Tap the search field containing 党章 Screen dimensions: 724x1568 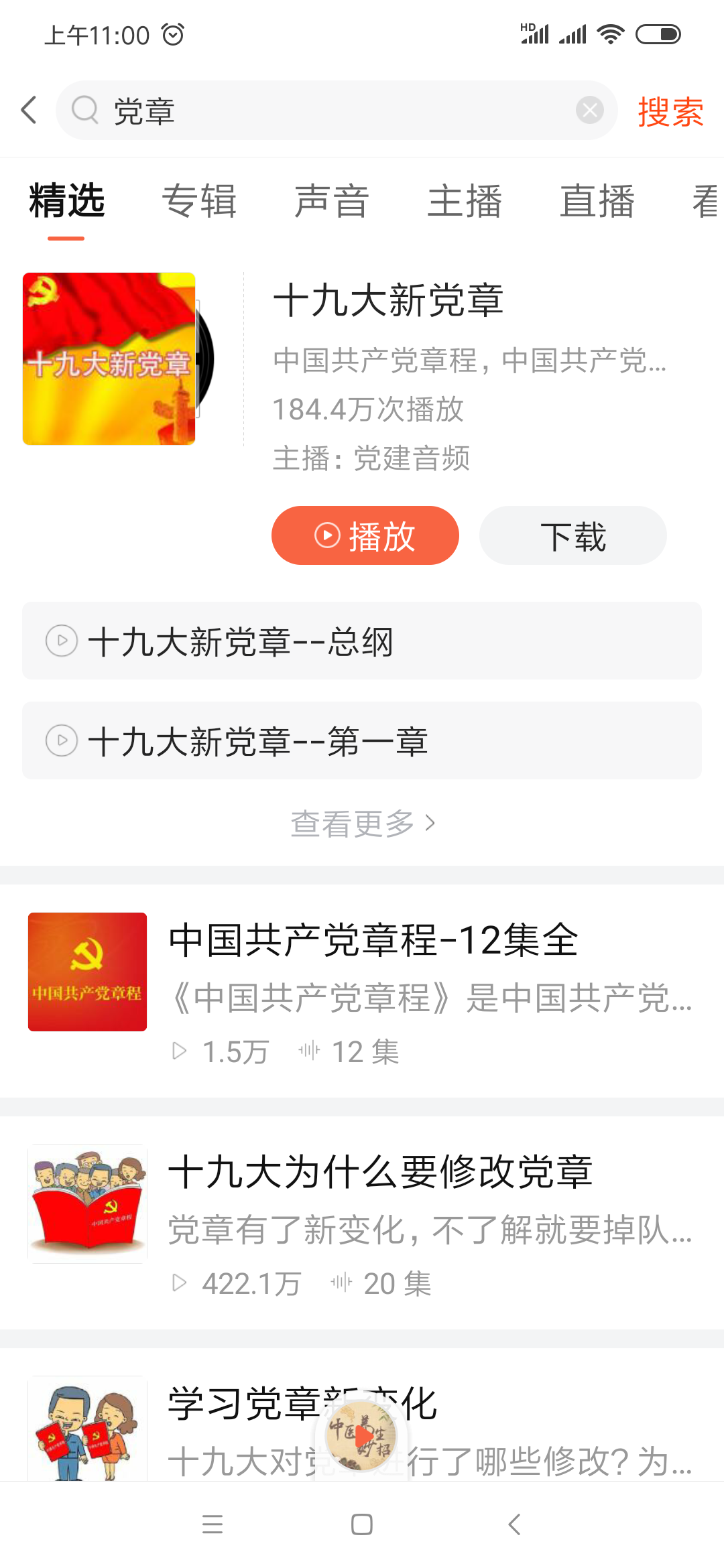(x=335, y=111)
